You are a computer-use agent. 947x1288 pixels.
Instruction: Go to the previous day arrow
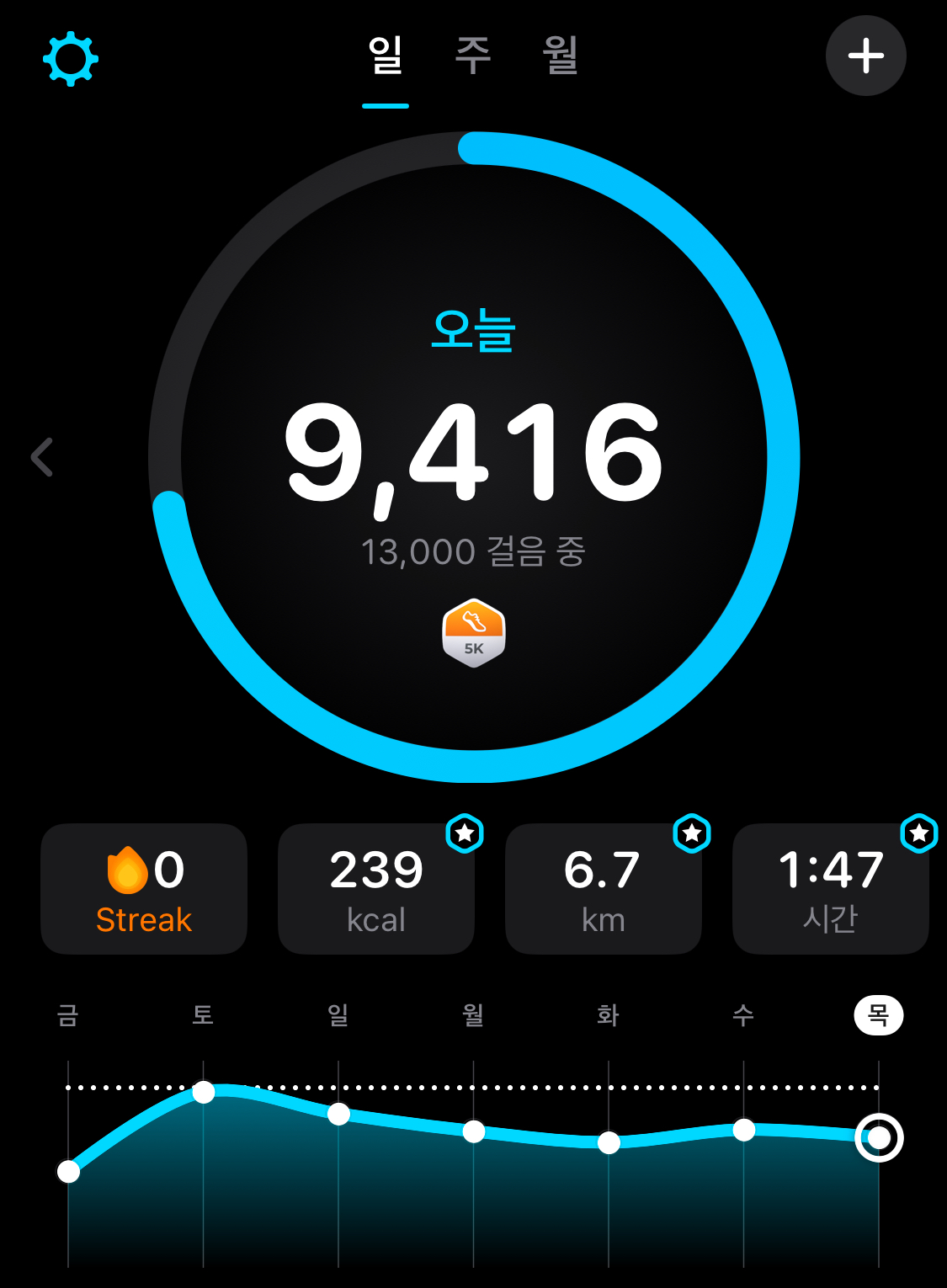click(x=42, y=457)
